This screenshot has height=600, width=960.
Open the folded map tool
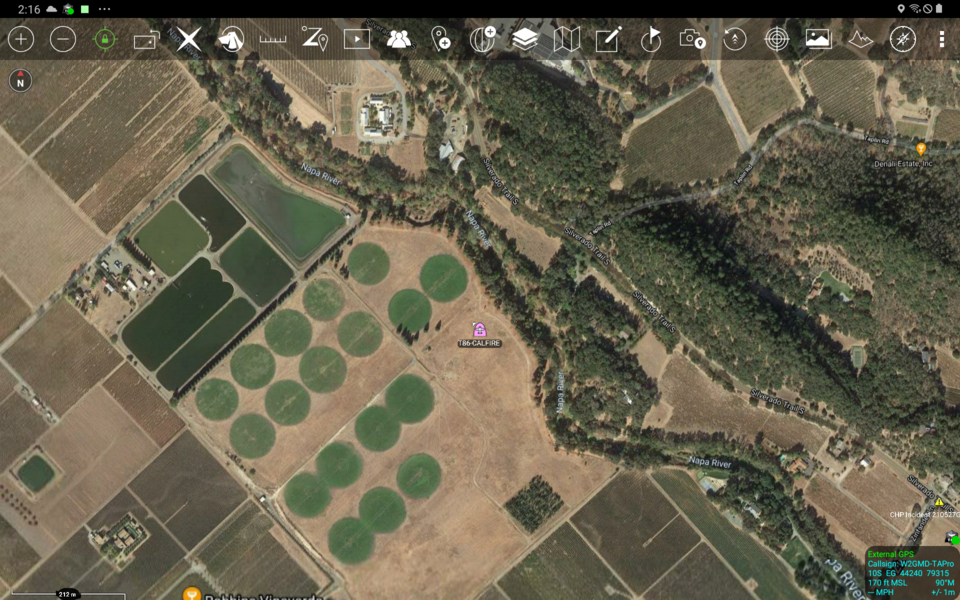tap(567, 39)
